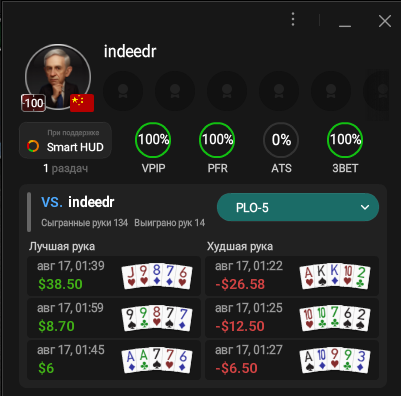Open the best hand that won $38.50
401x396 pixels.
(114, 276)
